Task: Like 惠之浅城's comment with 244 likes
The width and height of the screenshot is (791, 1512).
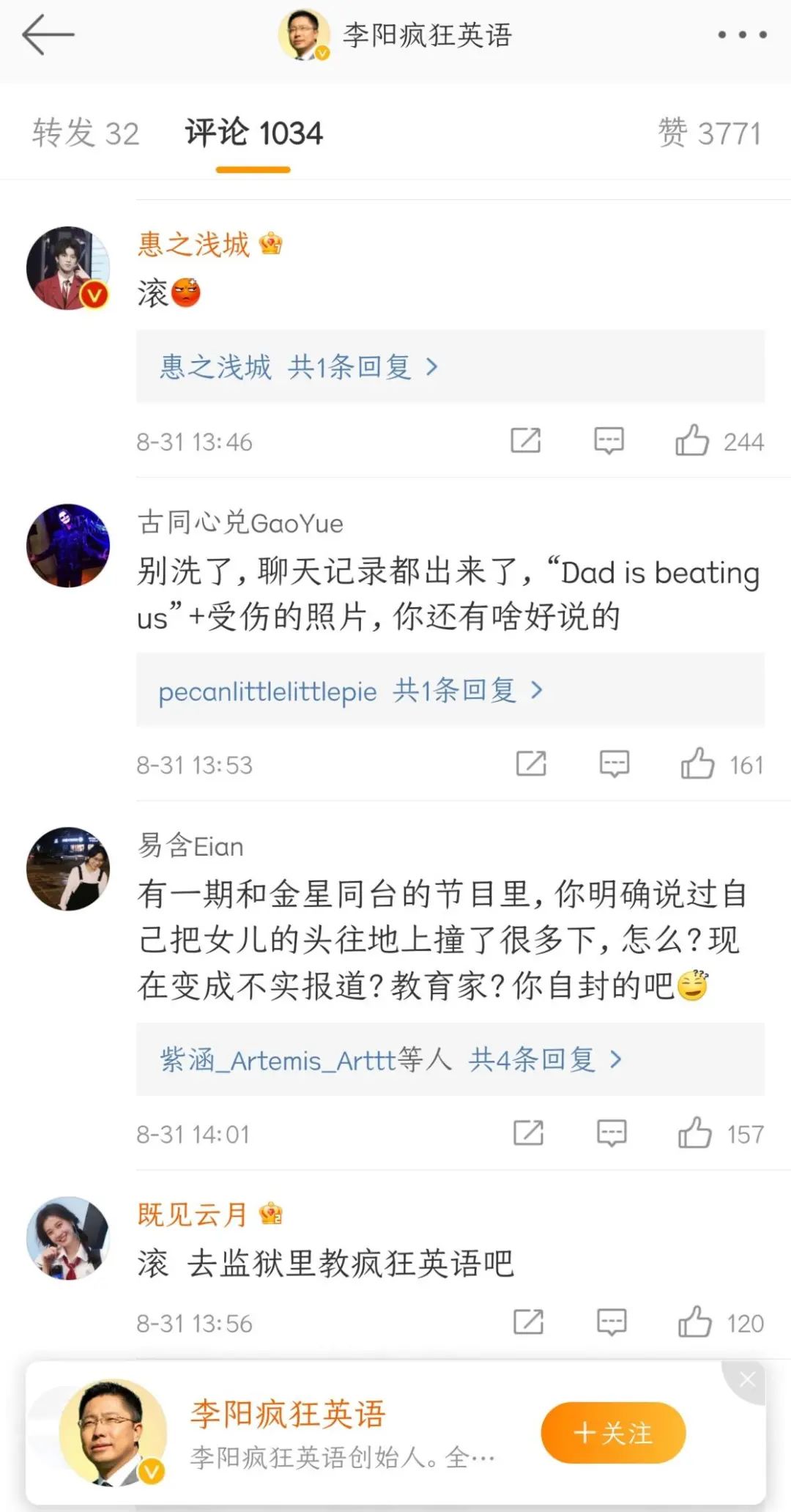Action: (x=691, y=441)
